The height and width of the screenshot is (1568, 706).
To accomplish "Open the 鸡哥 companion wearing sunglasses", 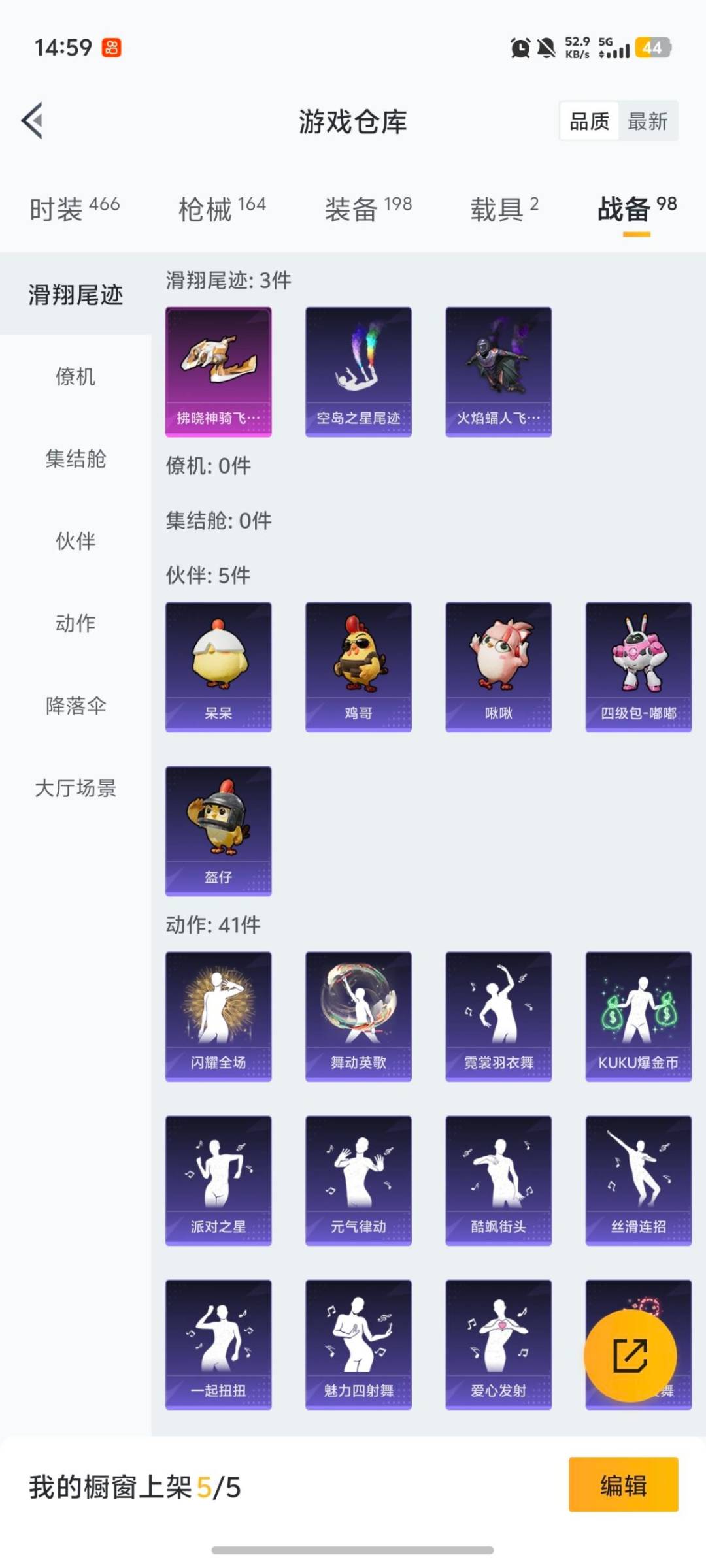I will tap(358, 666).
